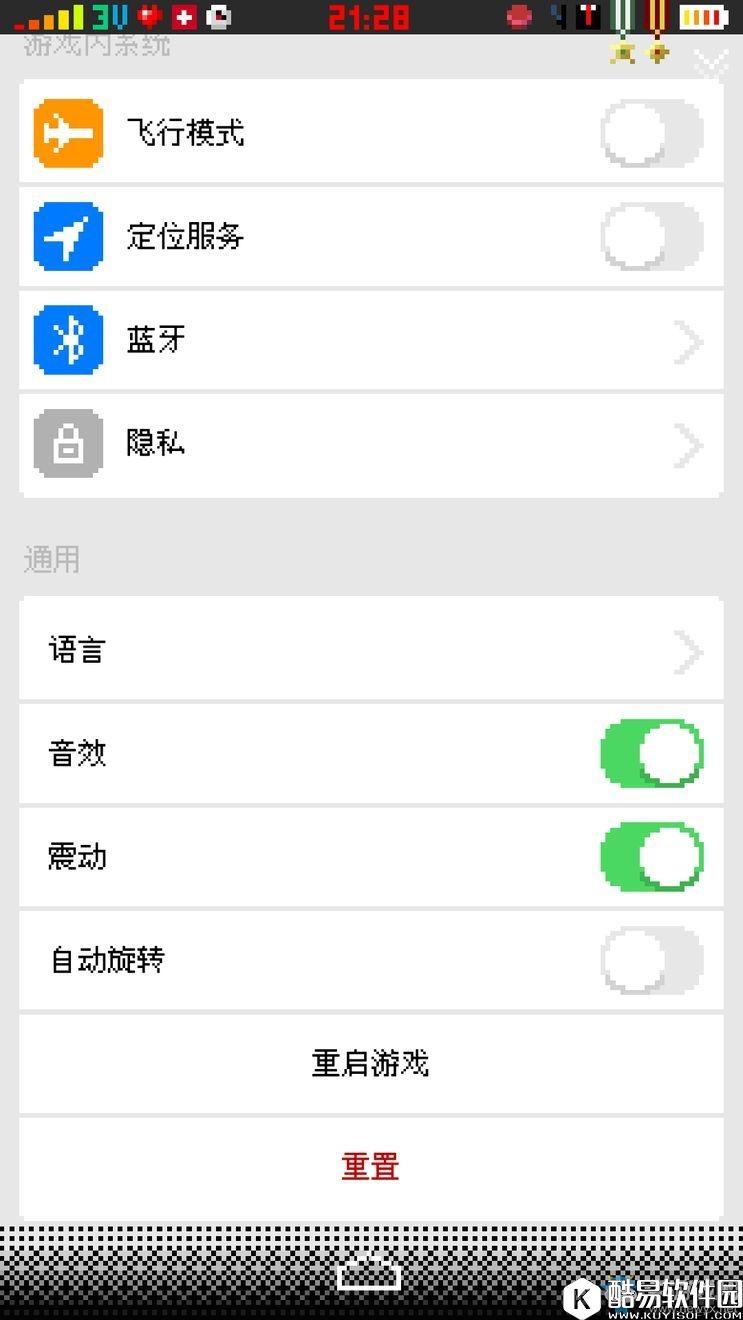Click the pixel hat icon at screen bottom

click(371, 1272)
